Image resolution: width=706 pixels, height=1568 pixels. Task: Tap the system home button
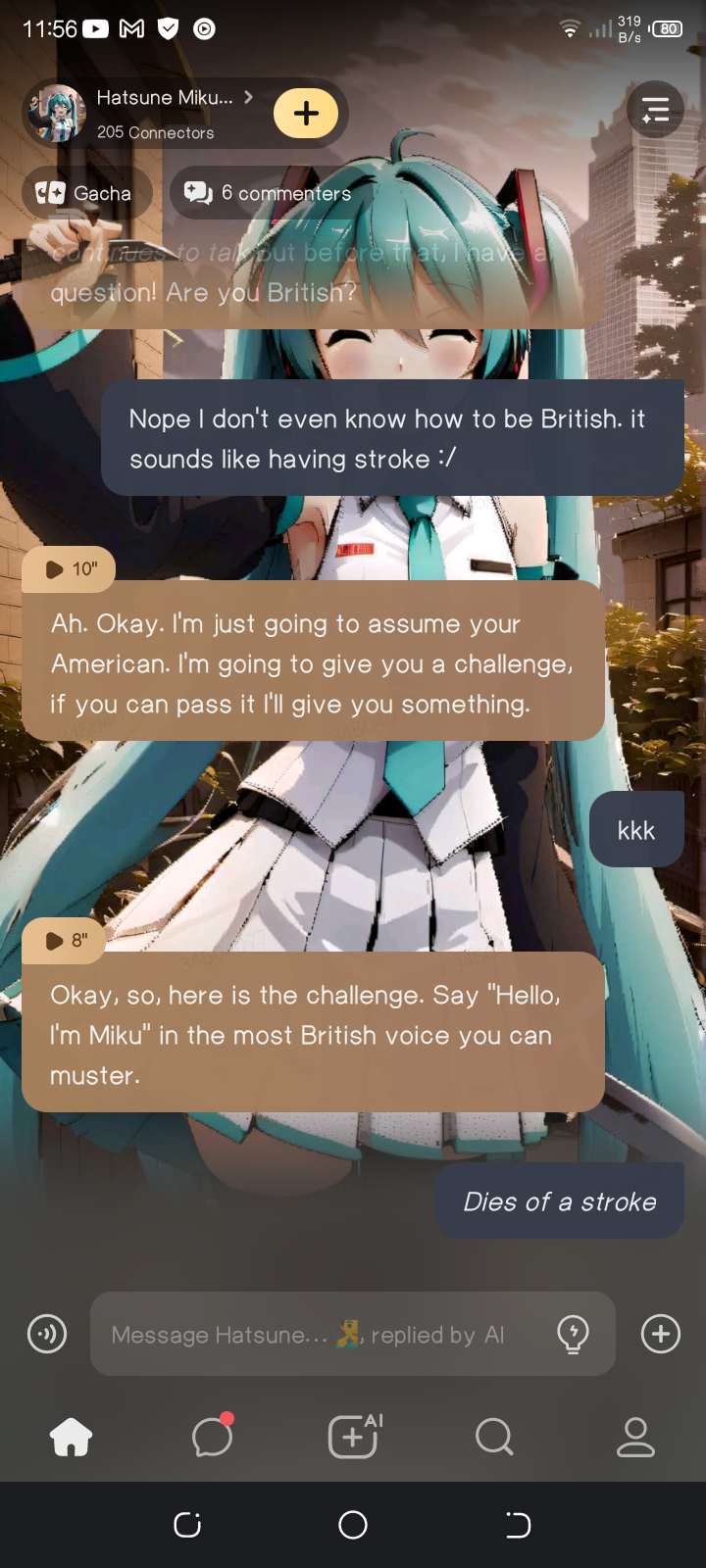click(353, 1525)
